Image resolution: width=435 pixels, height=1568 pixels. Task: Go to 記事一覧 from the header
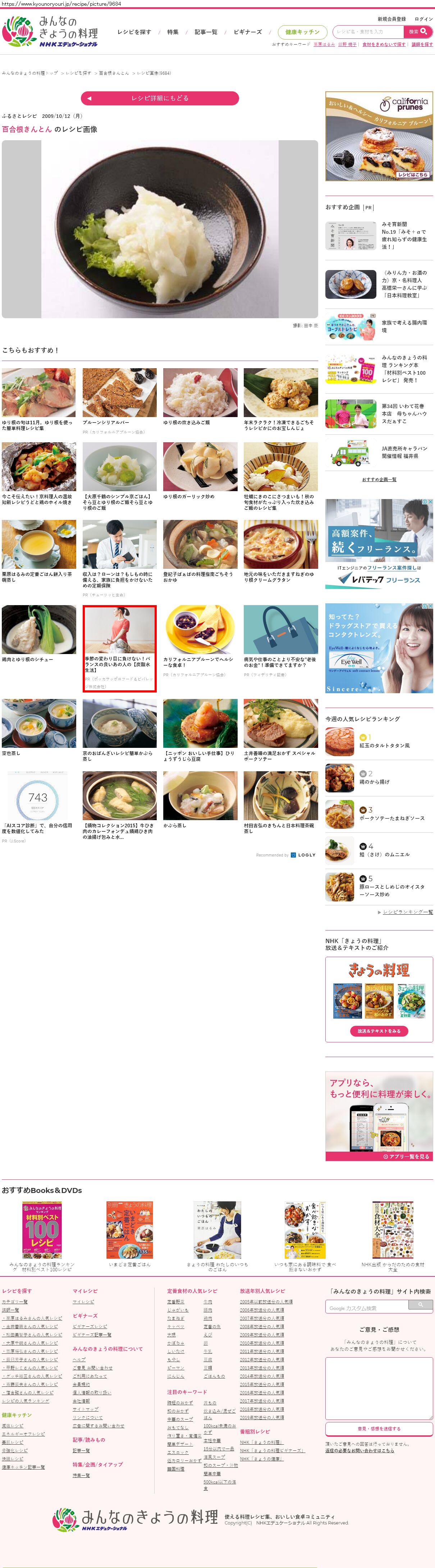(x=206, y=32)
